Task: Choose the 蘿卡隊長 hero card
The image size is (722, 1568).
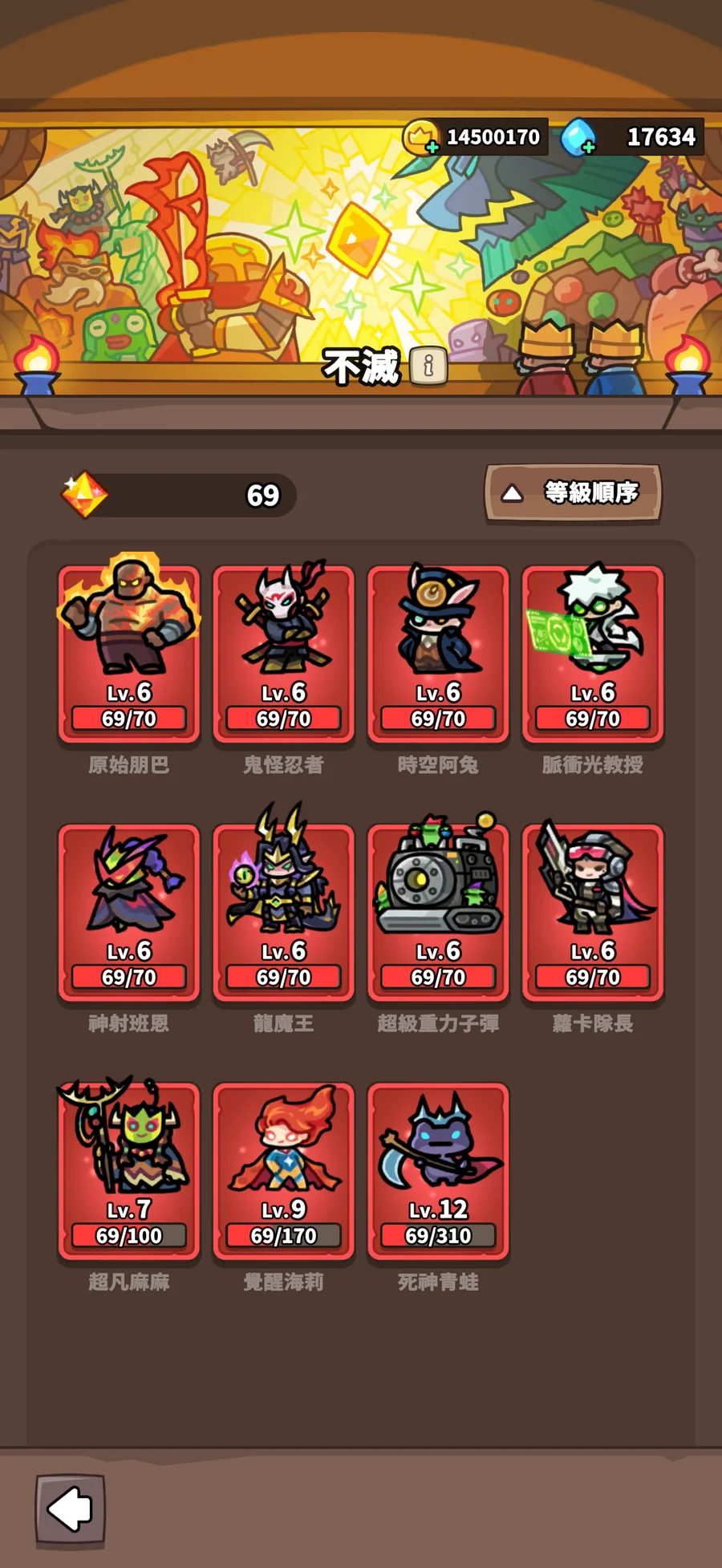Action: [x=593, y=913]
